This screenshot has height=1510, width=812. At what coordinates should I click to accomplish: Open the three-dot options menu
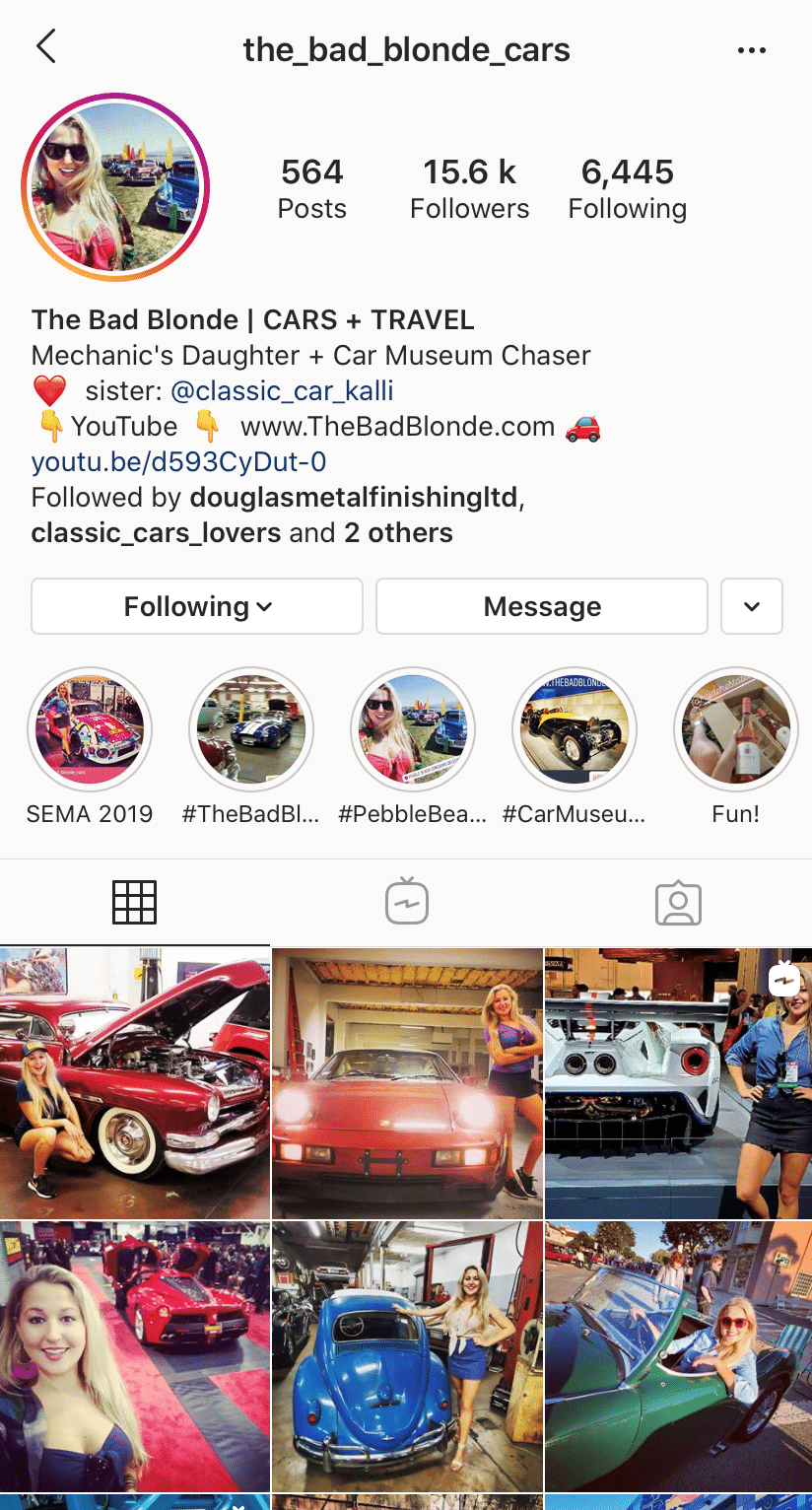click(x=752, y=50)
